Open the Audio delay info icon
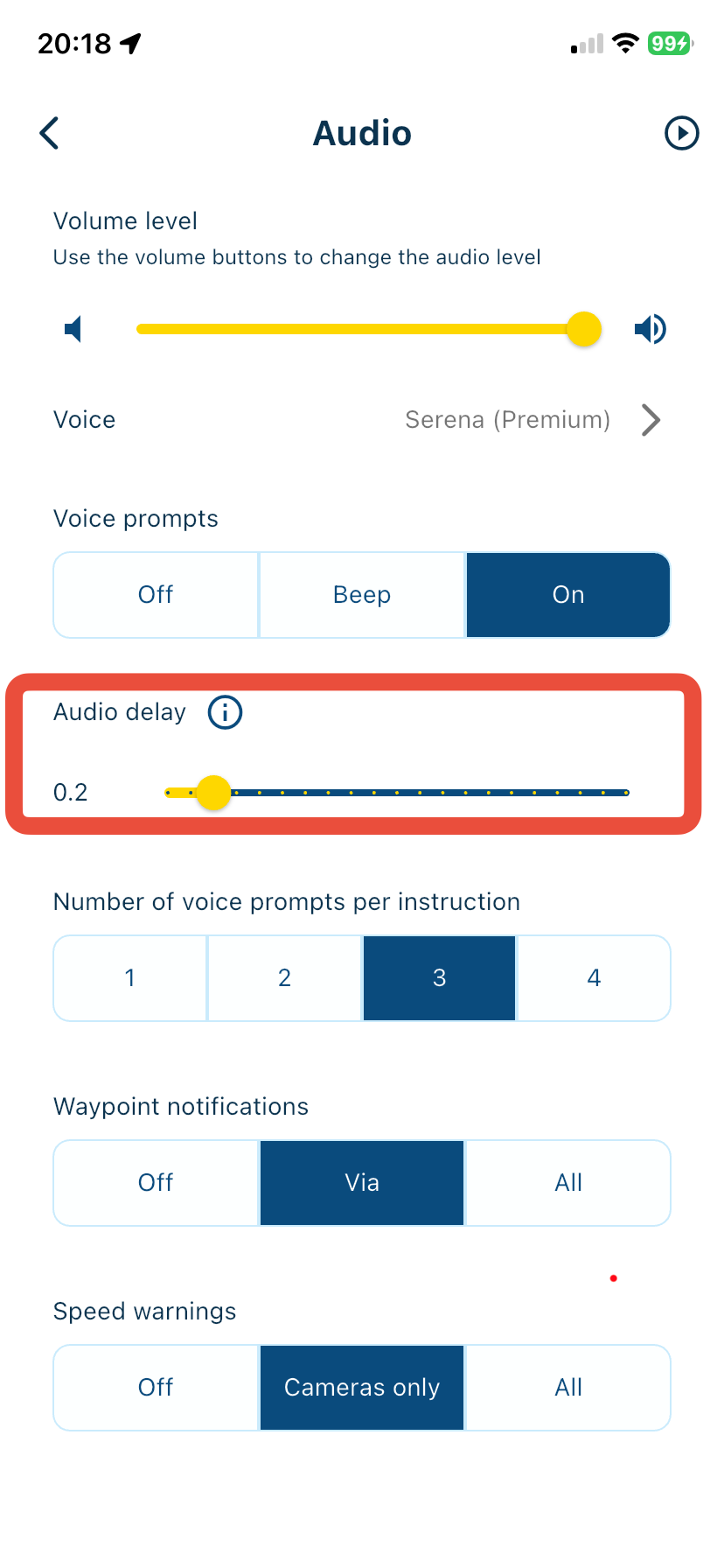 [x=225, y=712]
